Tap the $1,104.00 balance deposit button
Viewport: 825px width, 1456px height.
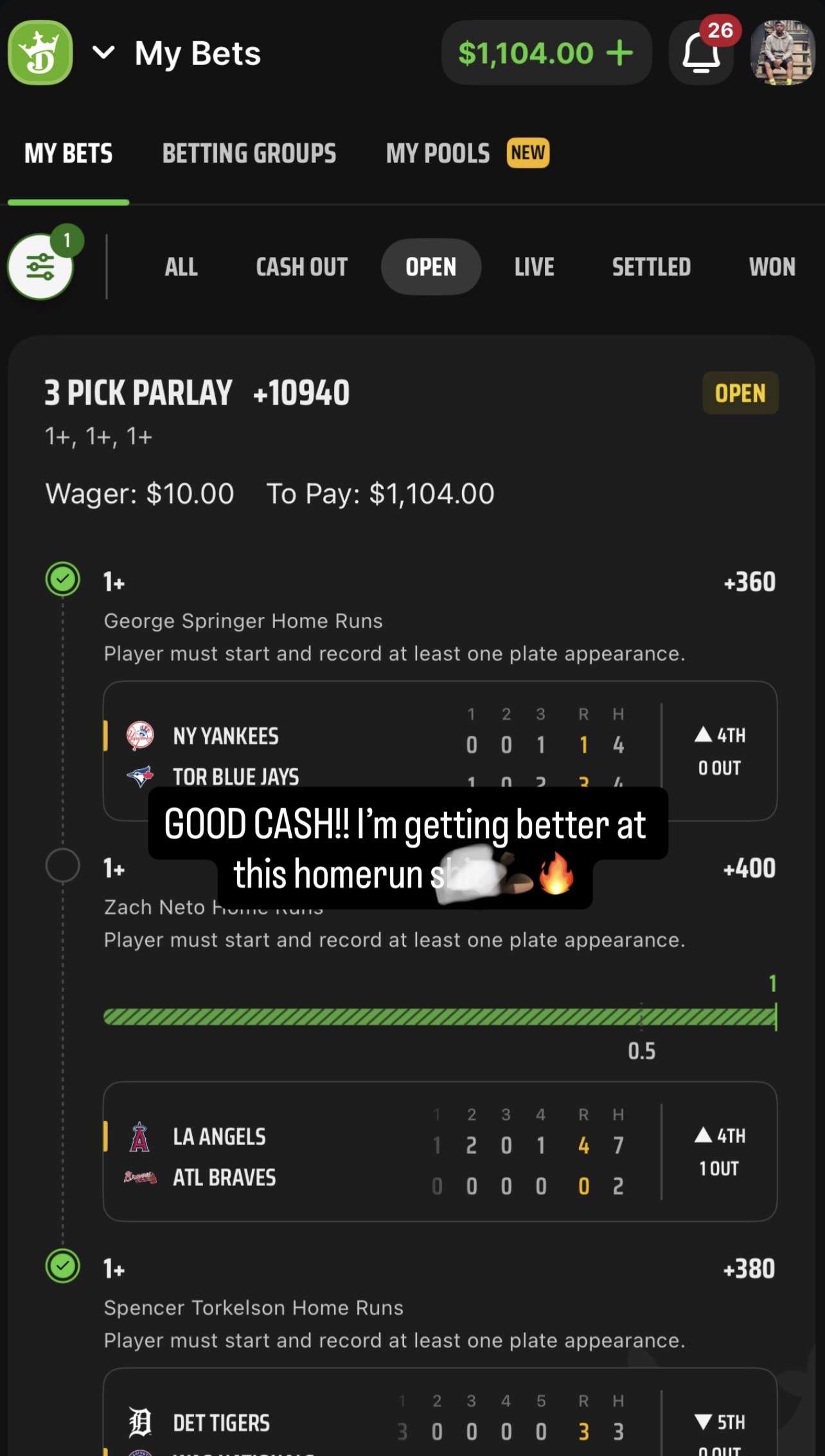click(546, 53)
